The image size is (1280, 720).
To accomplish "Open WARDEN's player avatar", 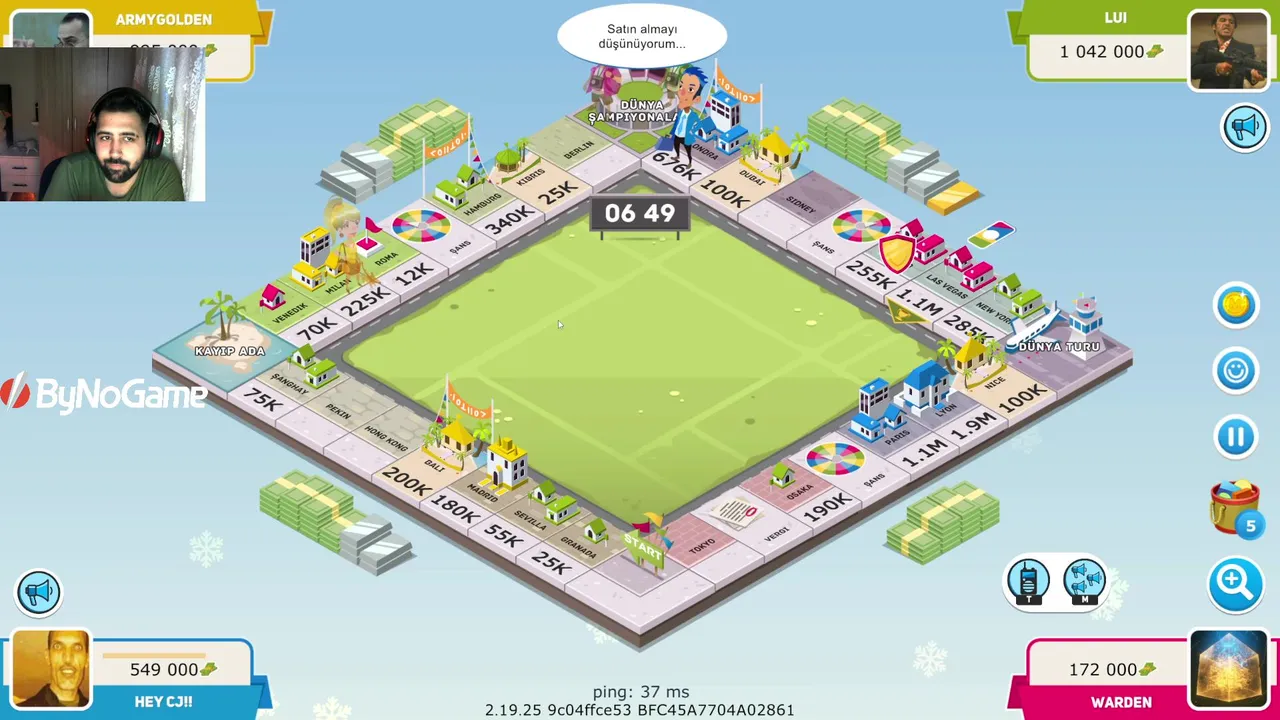I will click(1228, 670).
